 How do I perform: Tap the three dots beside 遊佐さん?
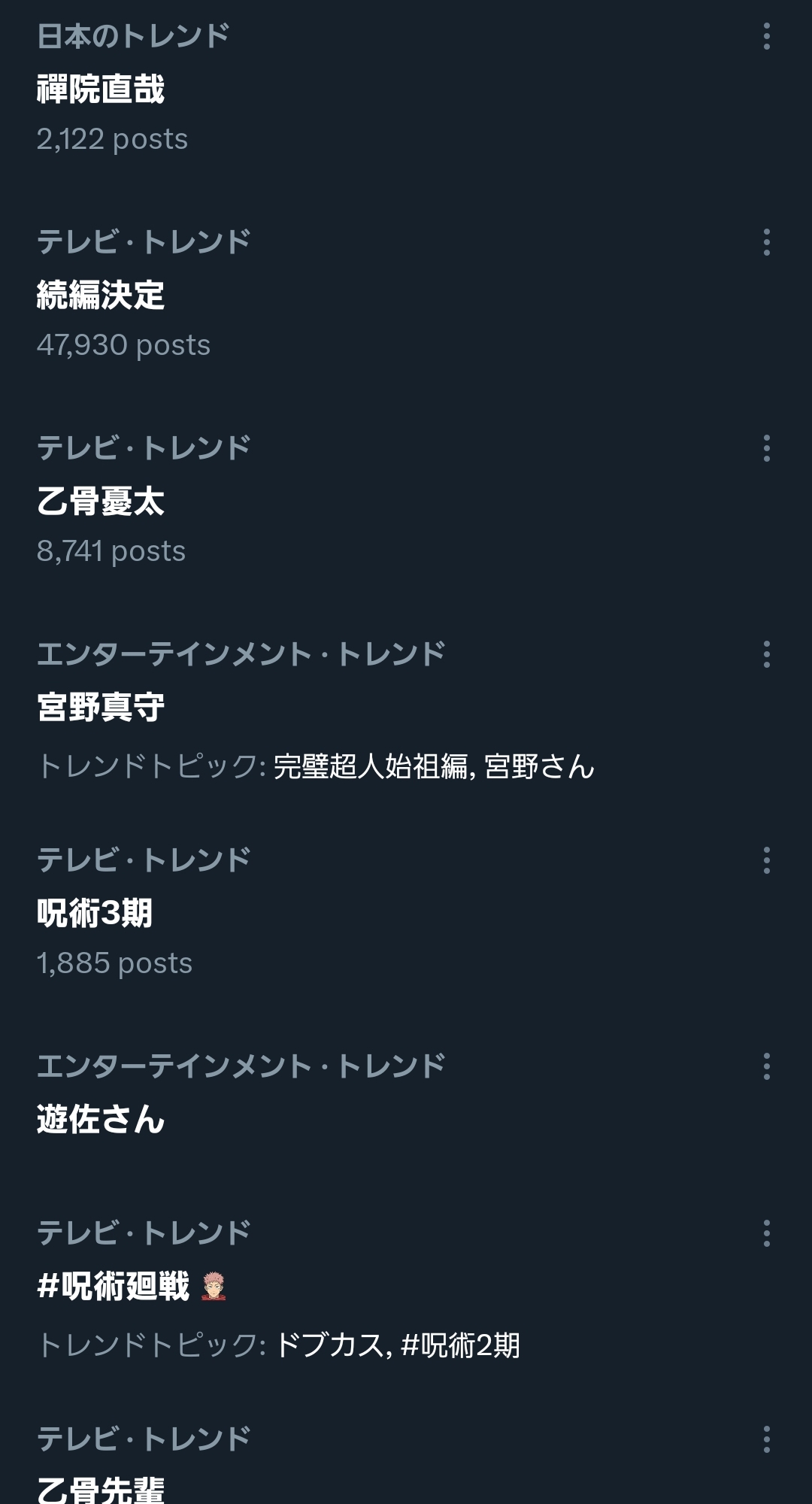766,1066
